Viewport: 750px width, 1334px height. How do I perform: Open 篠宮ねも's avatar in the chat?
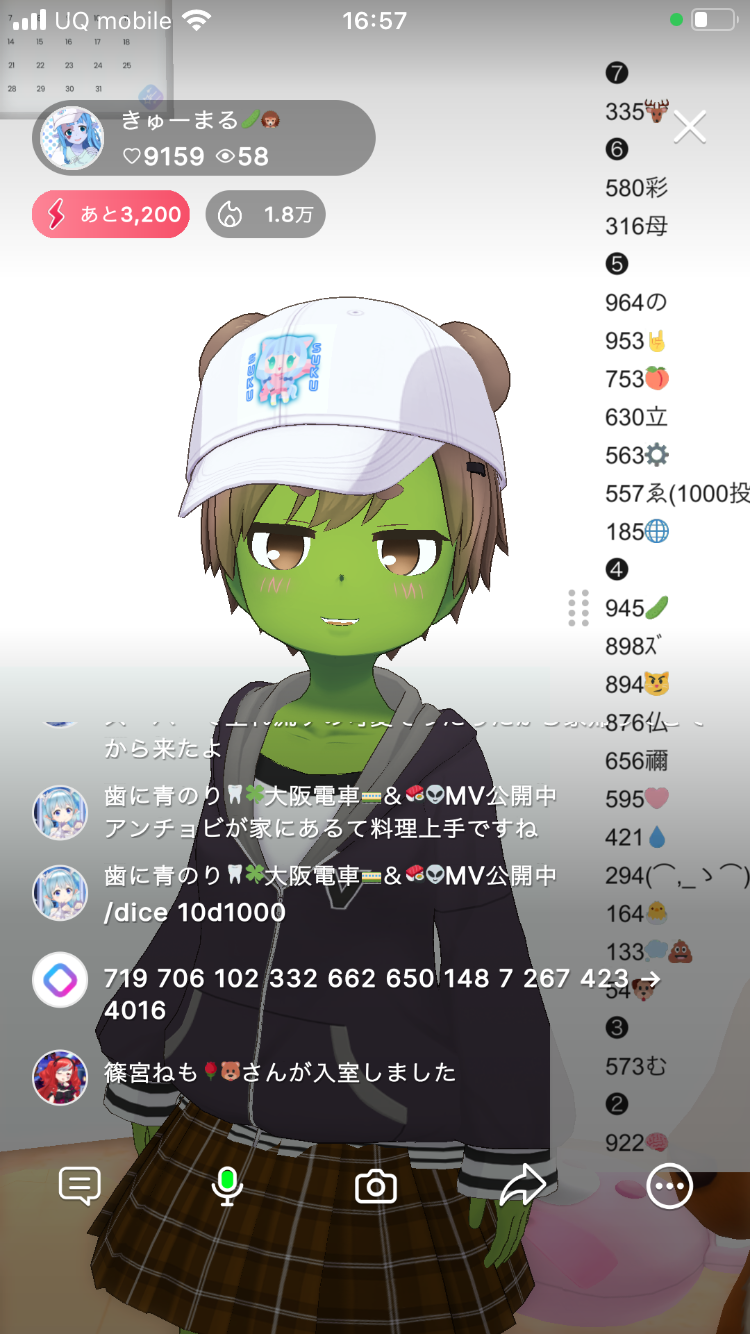[x=60, y=1077]
